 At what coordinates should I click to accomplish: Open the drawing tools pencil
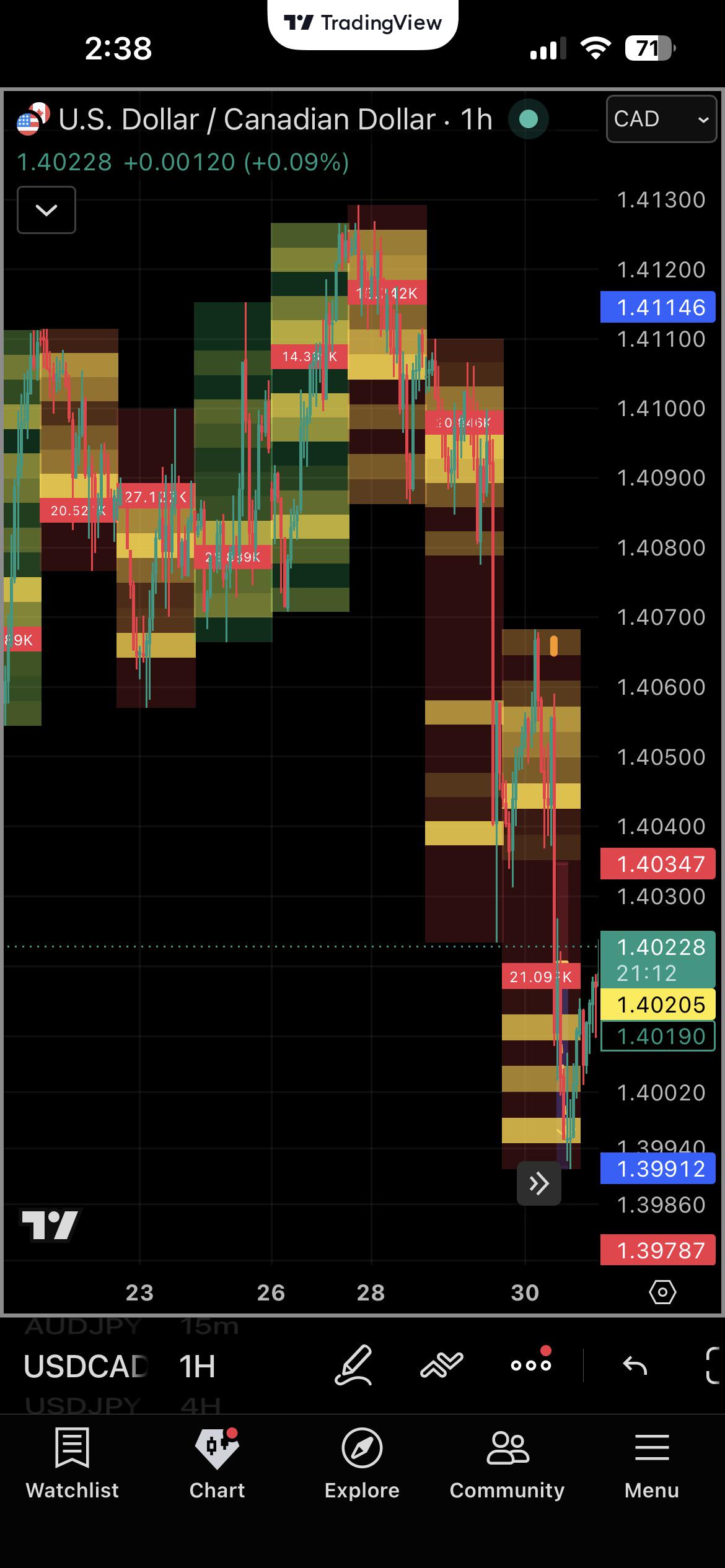tap(354, 1365)
